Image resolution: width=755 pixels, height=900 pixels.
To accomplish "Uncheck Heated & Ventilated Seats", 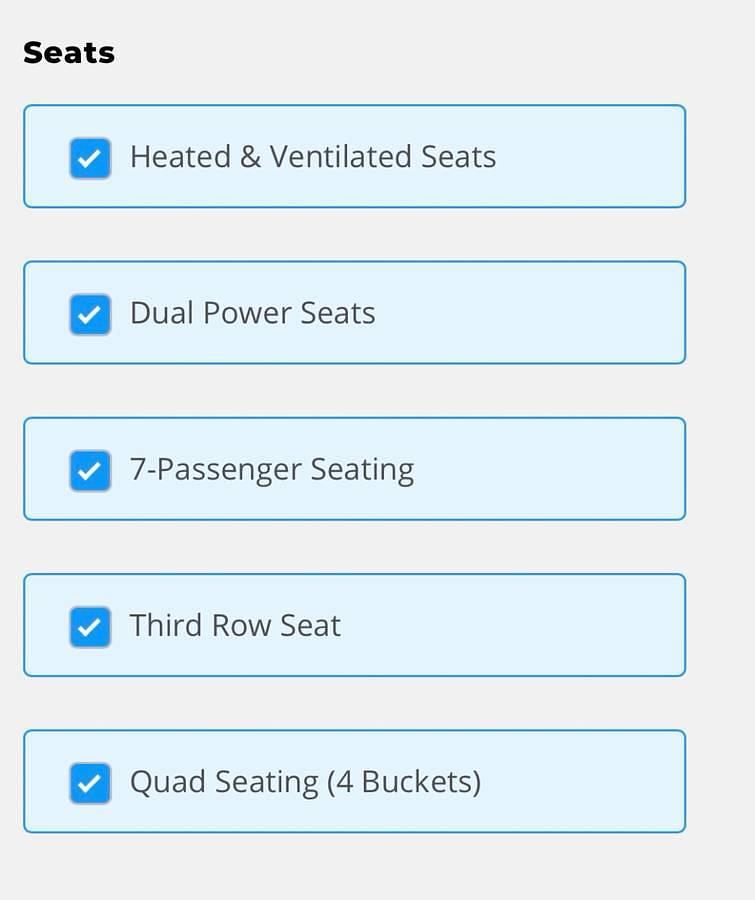I will coord(90,158).
